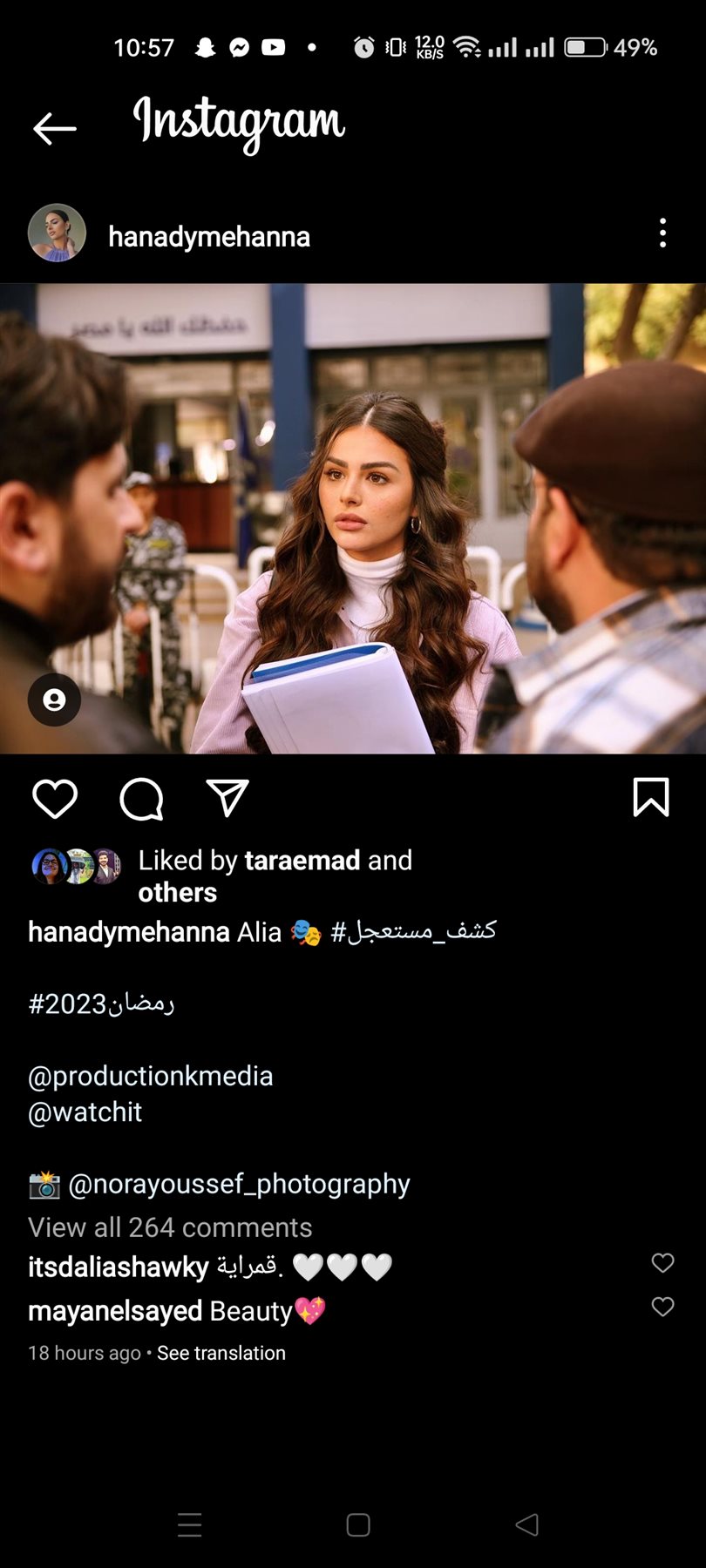Like itsdaliashawky's comment
This screenshot has width=706, height=1568.
point(662,1263)
